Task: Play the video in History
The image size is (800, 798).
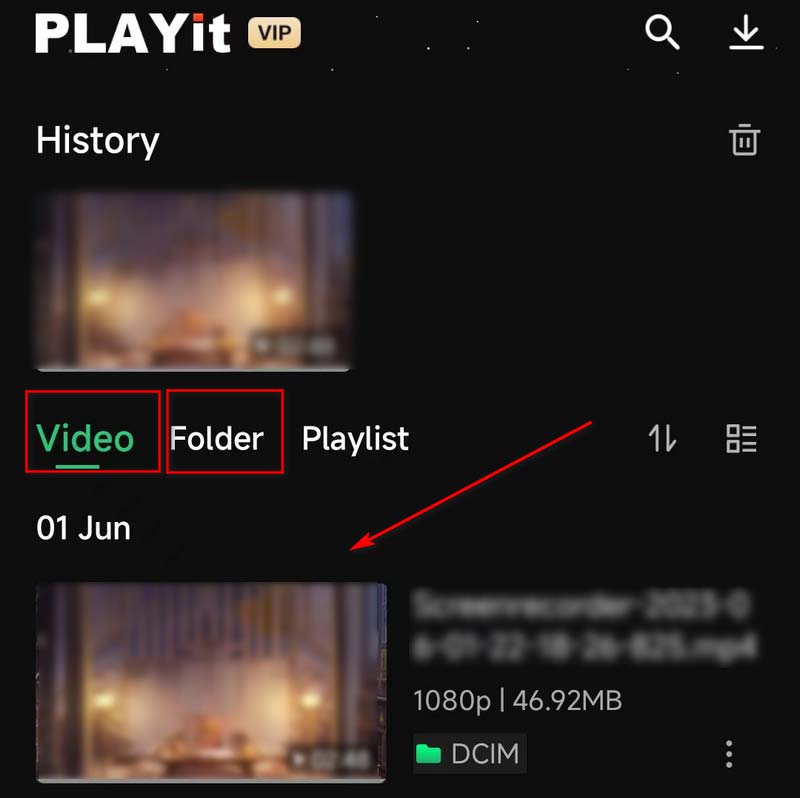Action: [x=194, y=280]
